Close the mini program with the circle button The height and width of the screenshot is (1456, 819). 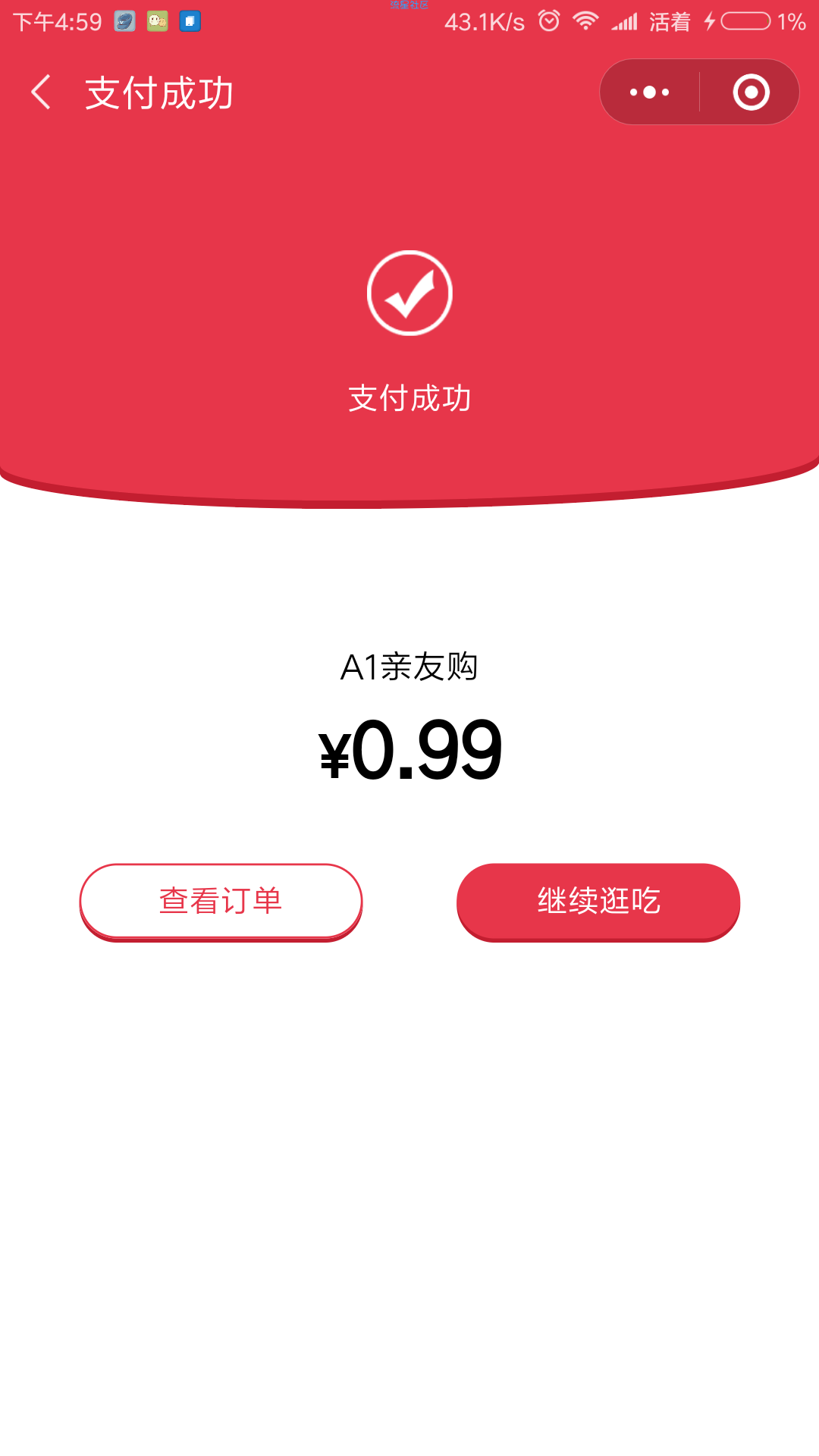pyautogui.click(x=751, y=93)
